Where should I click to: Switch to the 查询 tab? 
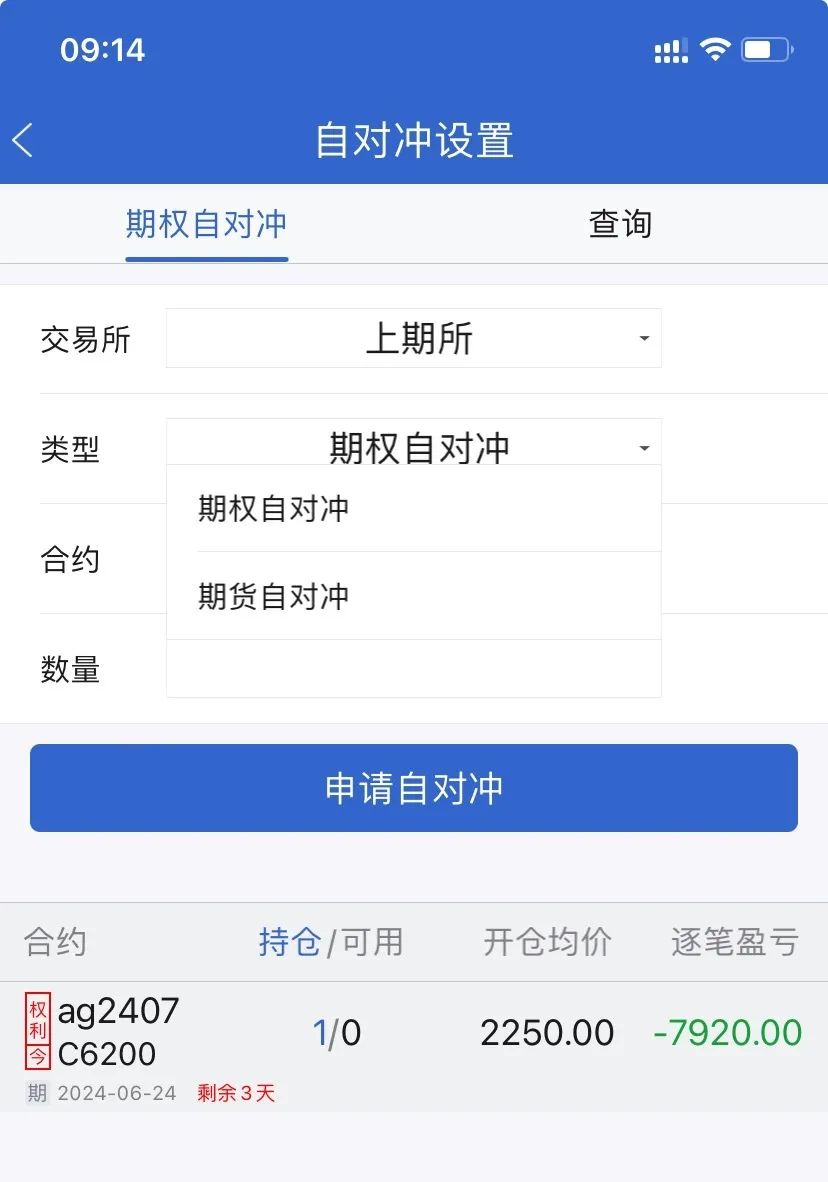[620, 224]
